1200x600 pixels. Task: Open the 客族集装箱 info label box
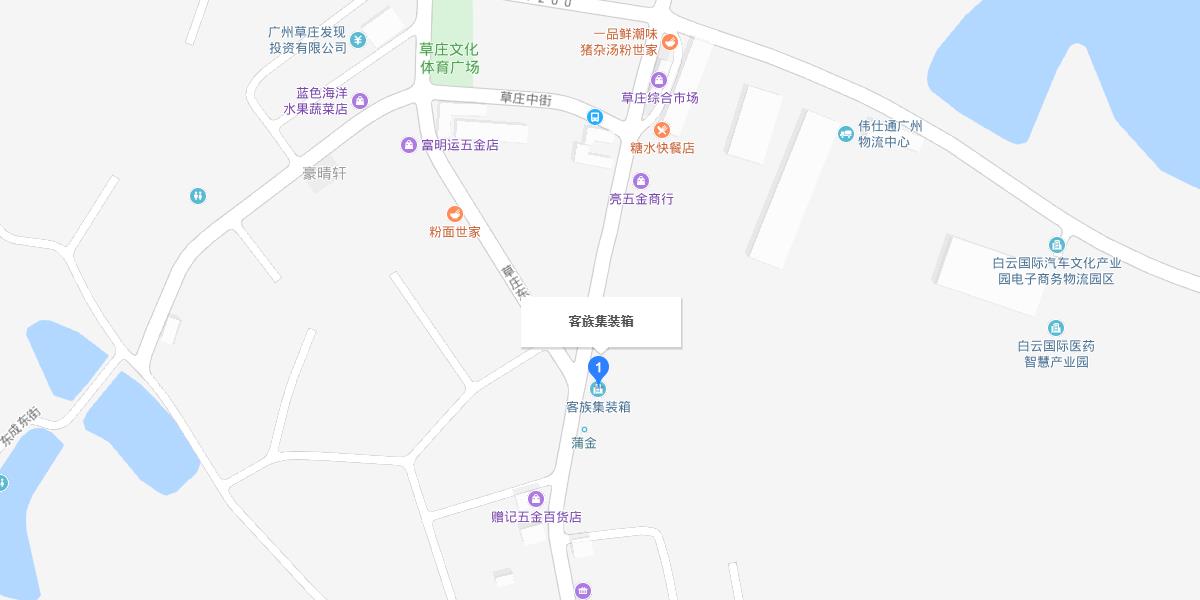pos(601,322)
